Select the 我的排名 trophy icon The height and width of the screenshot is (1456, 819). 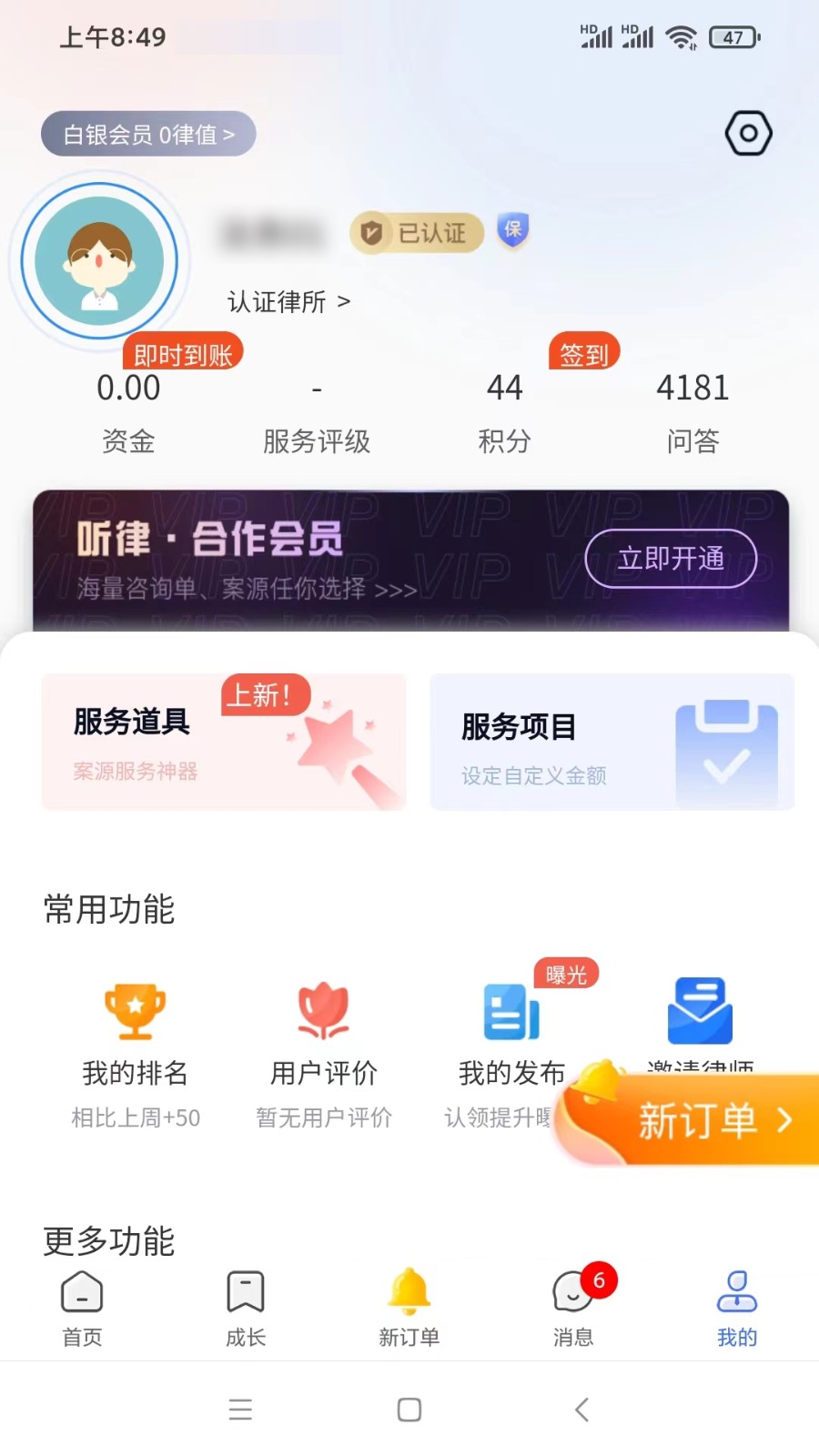135,1010
